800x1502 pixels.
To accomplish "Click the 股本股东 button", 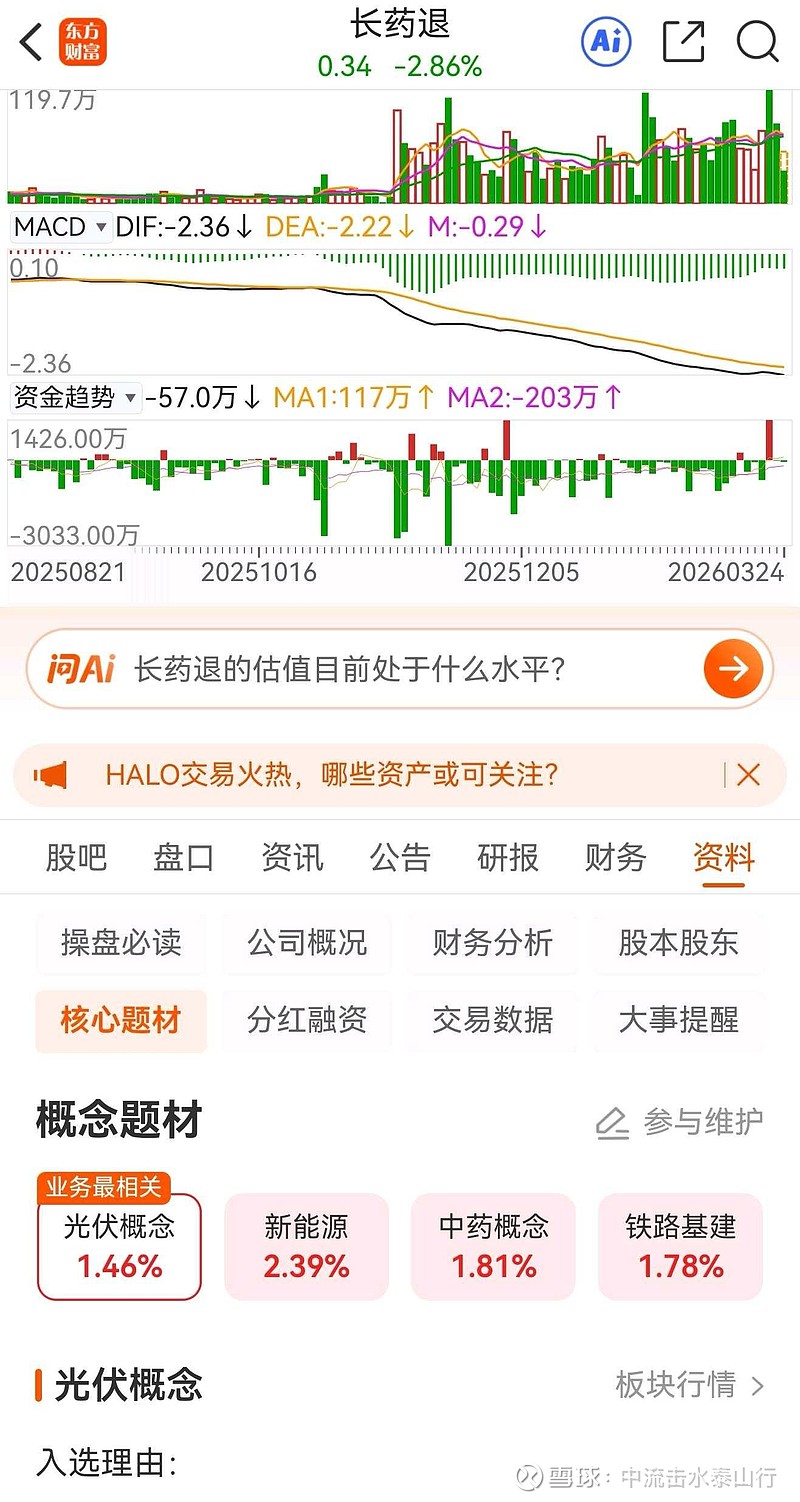I will point(680,943).
